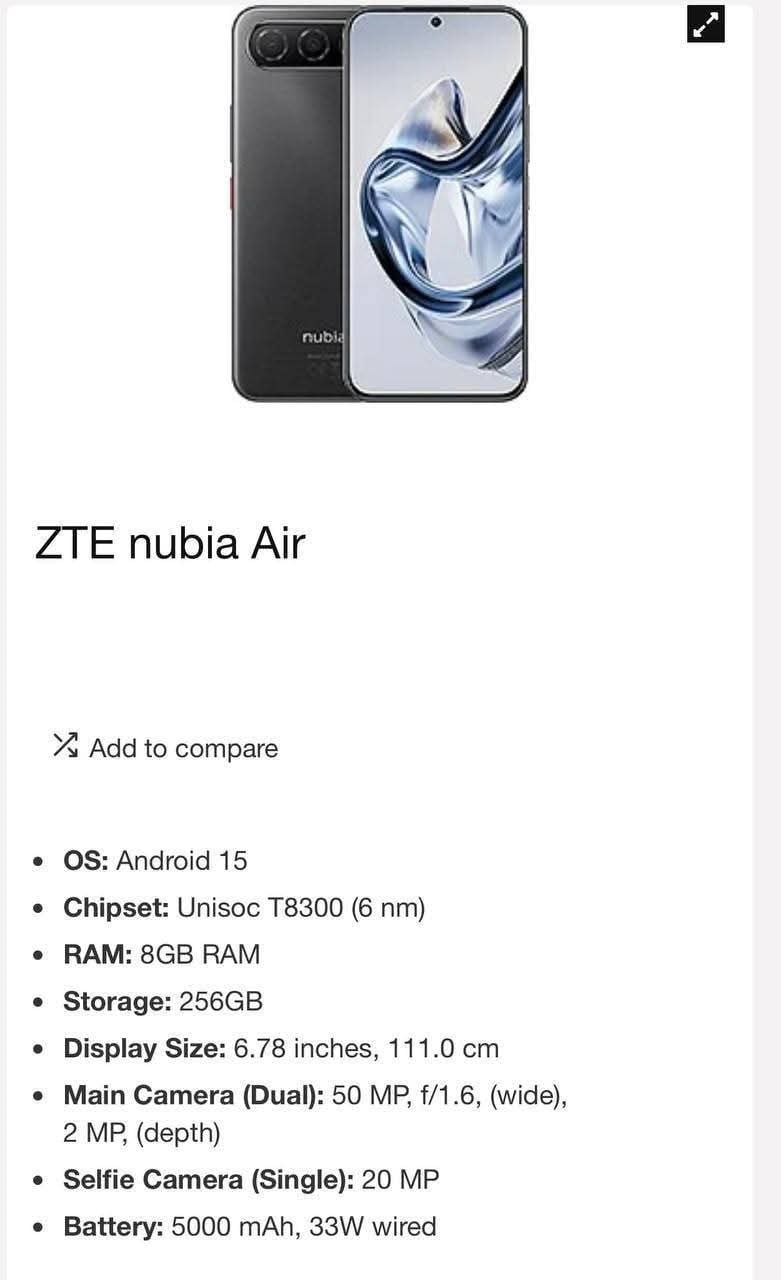The image size is (781, 1280).
Task: Open the ZTE nubia Air product photo
Action: tap(379, 203)
